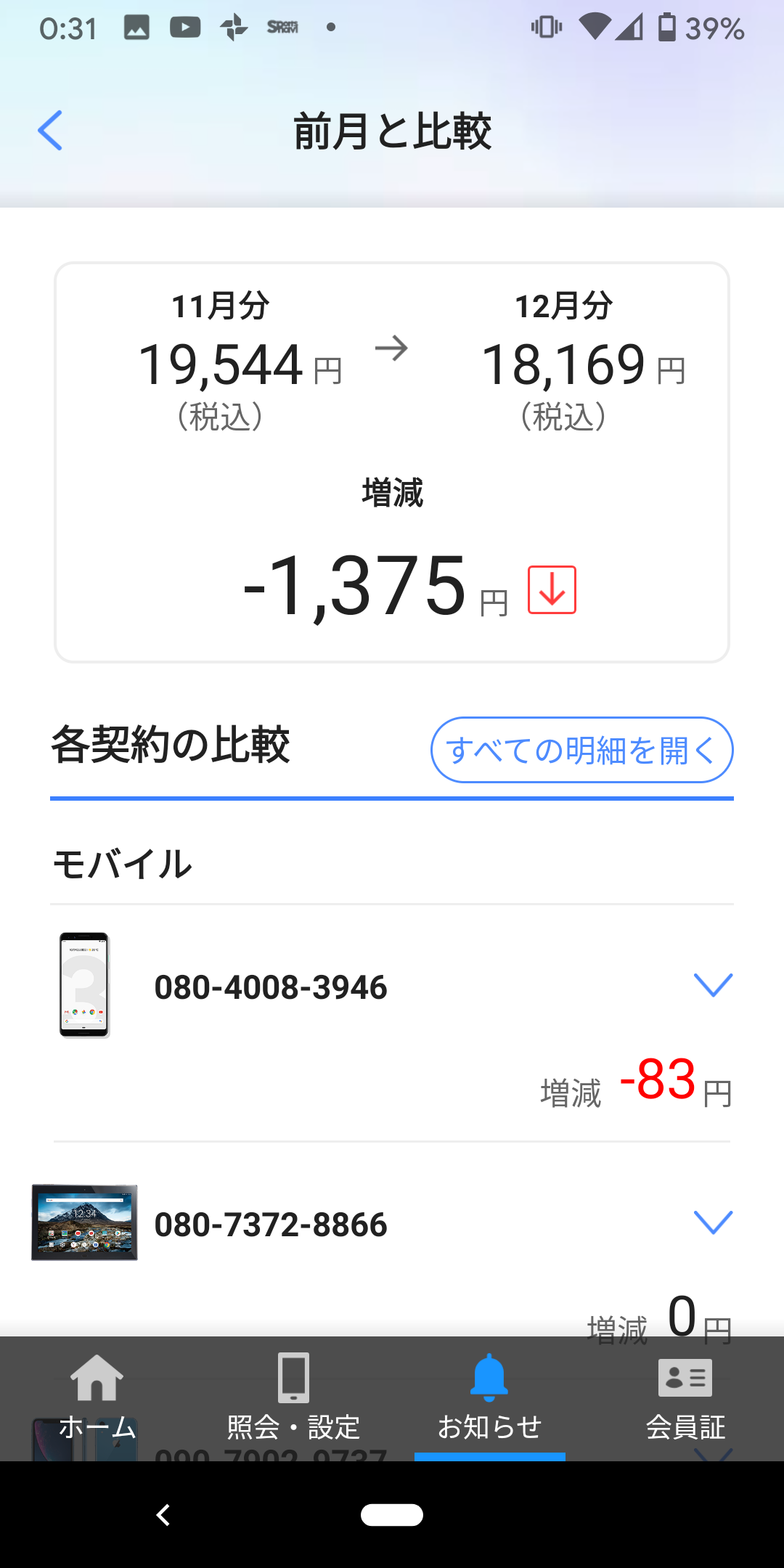
Task: Tap the tablet thumbnail next to 080-7372-8866
Action: point(85,1222)
